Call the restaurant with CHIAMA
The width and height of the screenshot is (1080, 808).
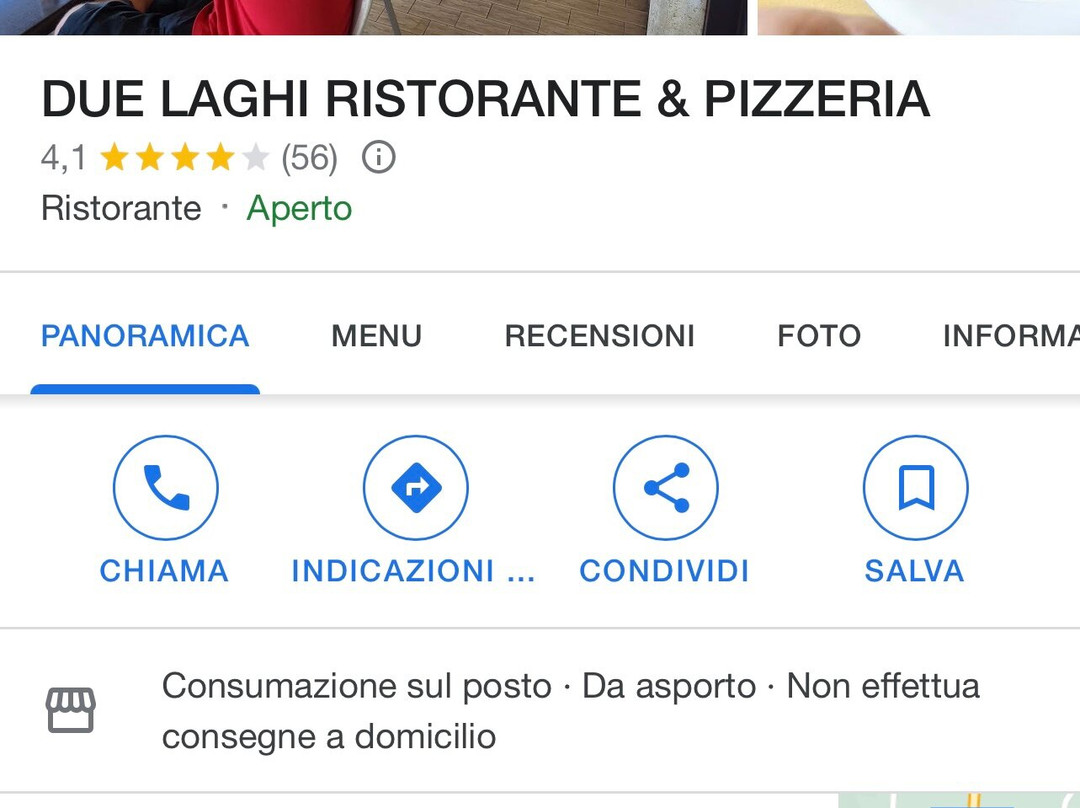pyautogui.click(x=165, y=489)
